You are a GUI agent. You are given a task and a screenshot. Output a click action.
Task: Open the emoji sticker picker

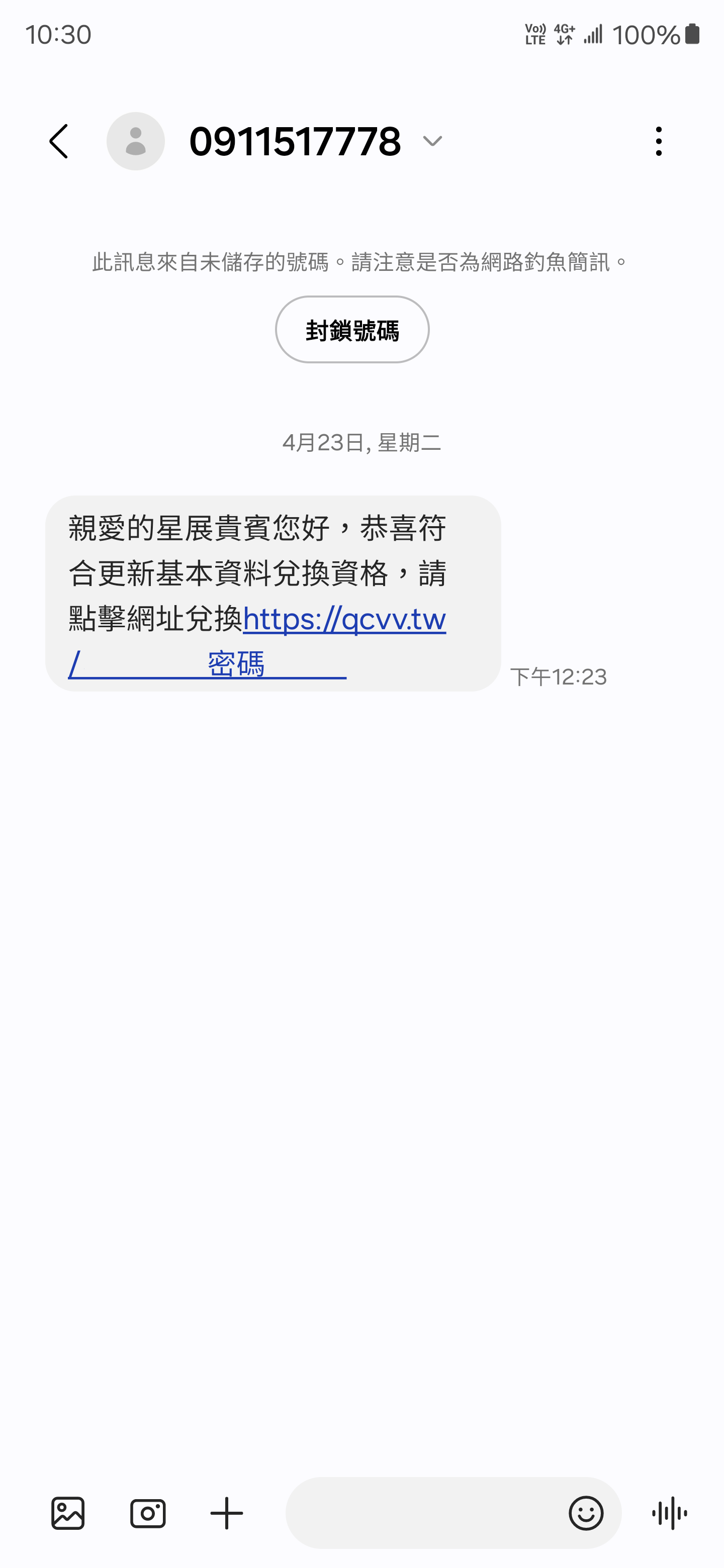pyautogui.click(x=586, y=1513)
